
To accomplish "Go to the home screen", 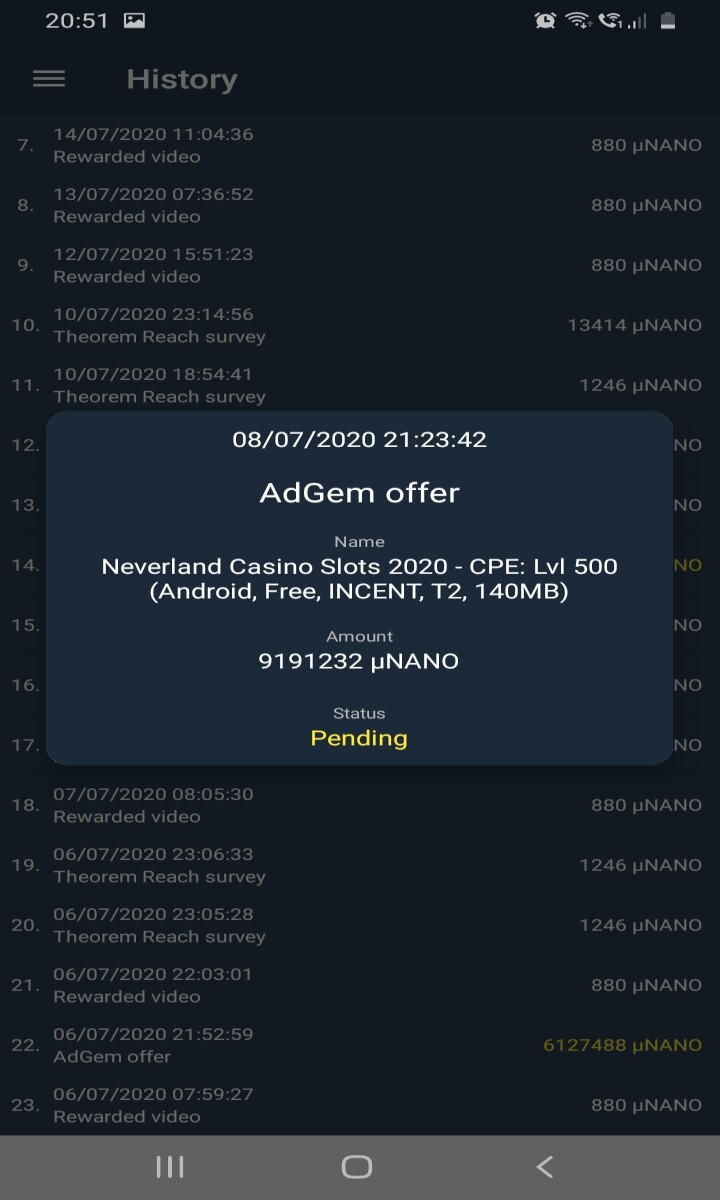I will pos(357,1166).
